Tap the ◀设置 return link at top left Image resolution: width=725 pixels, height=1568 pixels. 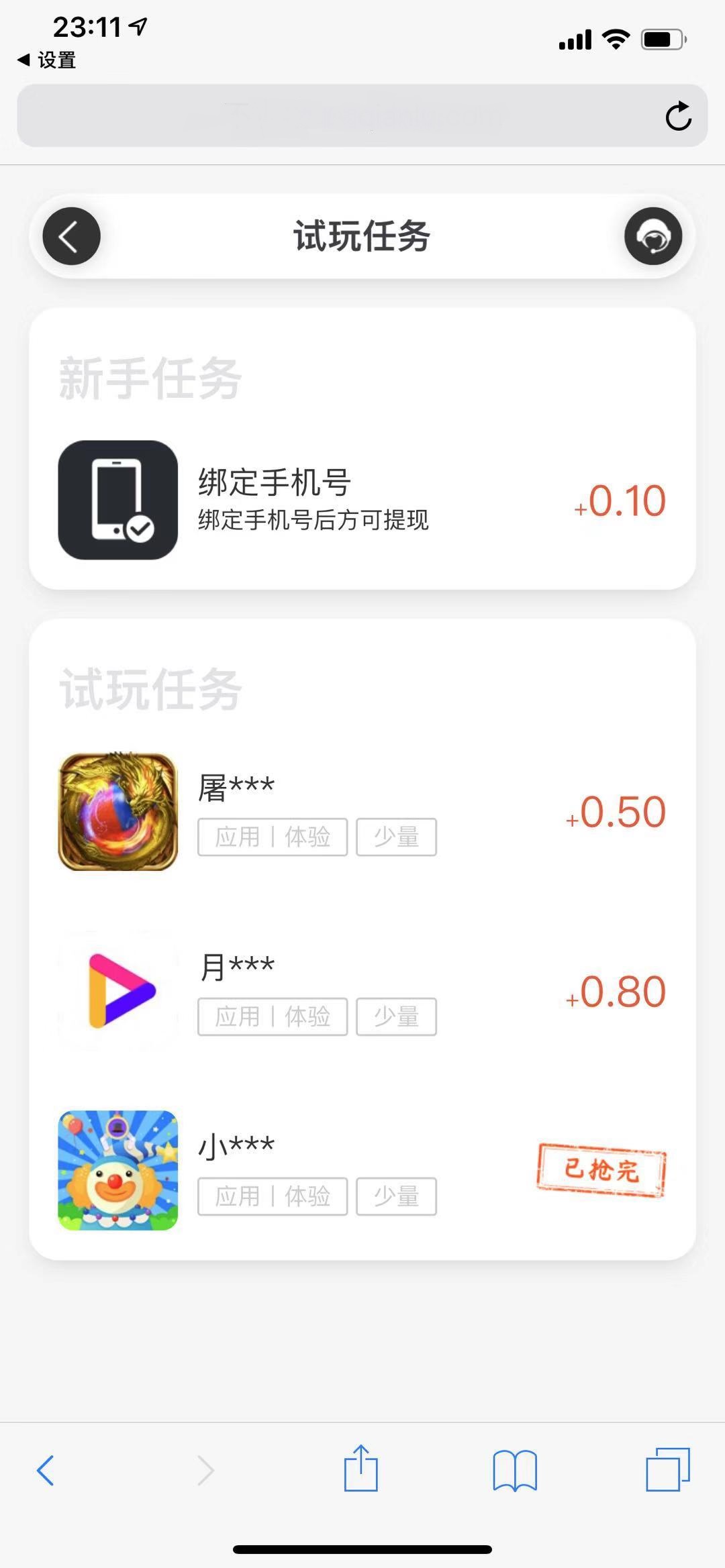(46, 59)
